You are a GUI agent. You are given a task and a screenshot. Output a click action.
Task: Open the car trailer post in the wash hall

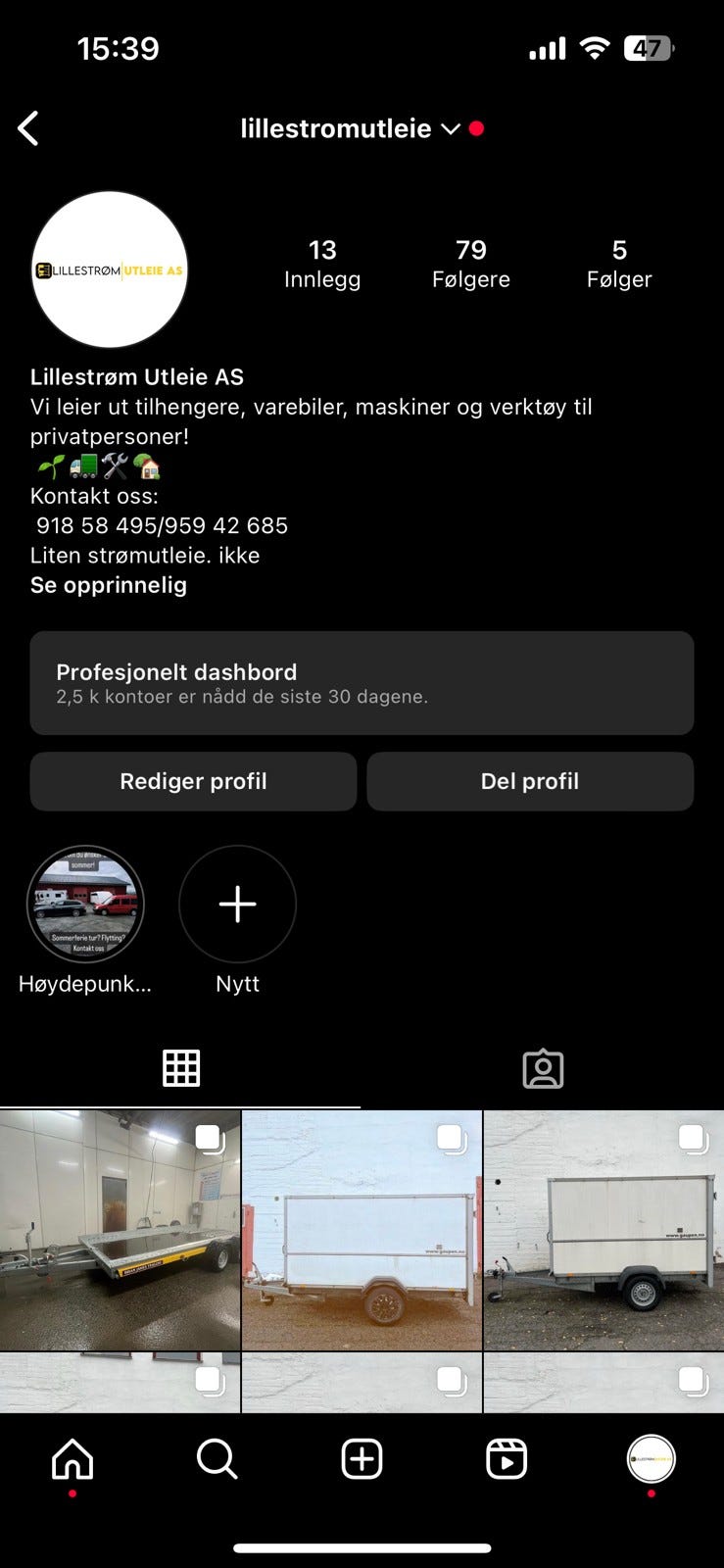pos(120,1230)
